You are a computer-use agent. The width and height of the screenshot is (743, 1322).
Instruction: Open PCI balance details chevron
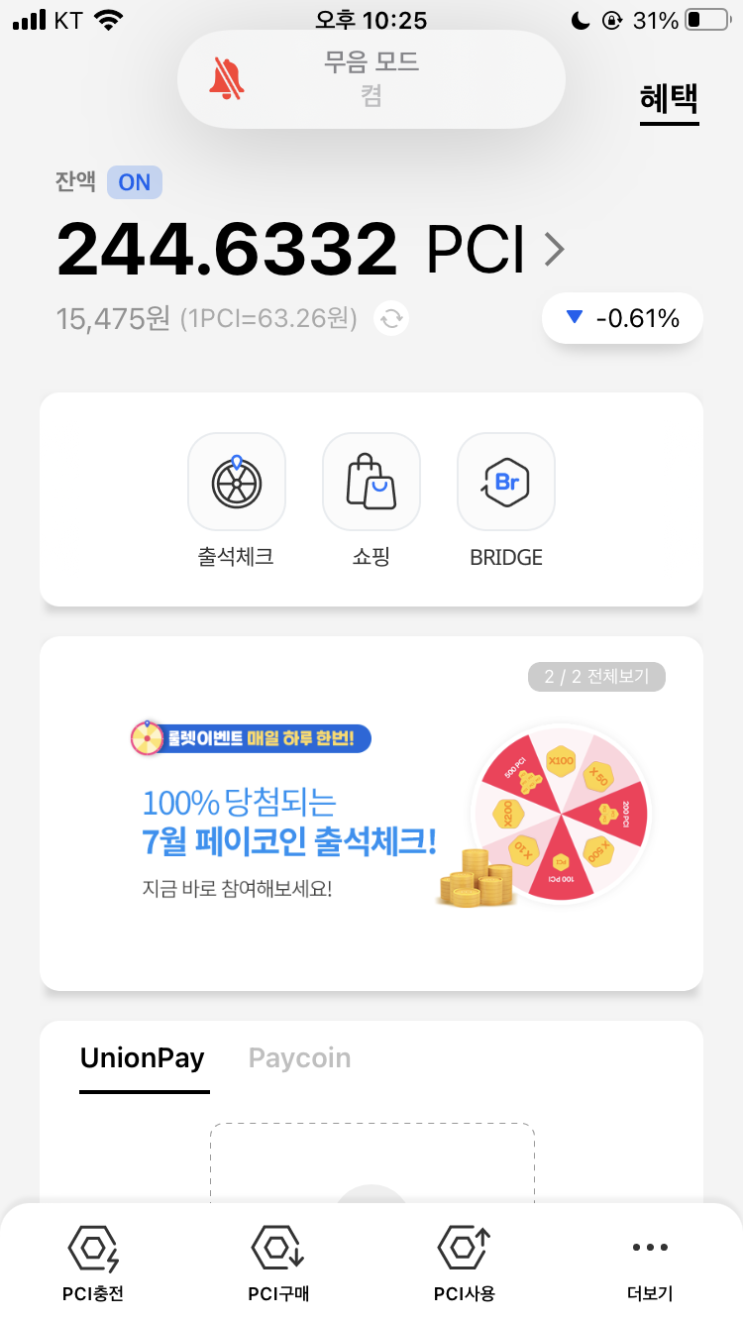click(x=555, y=250)
